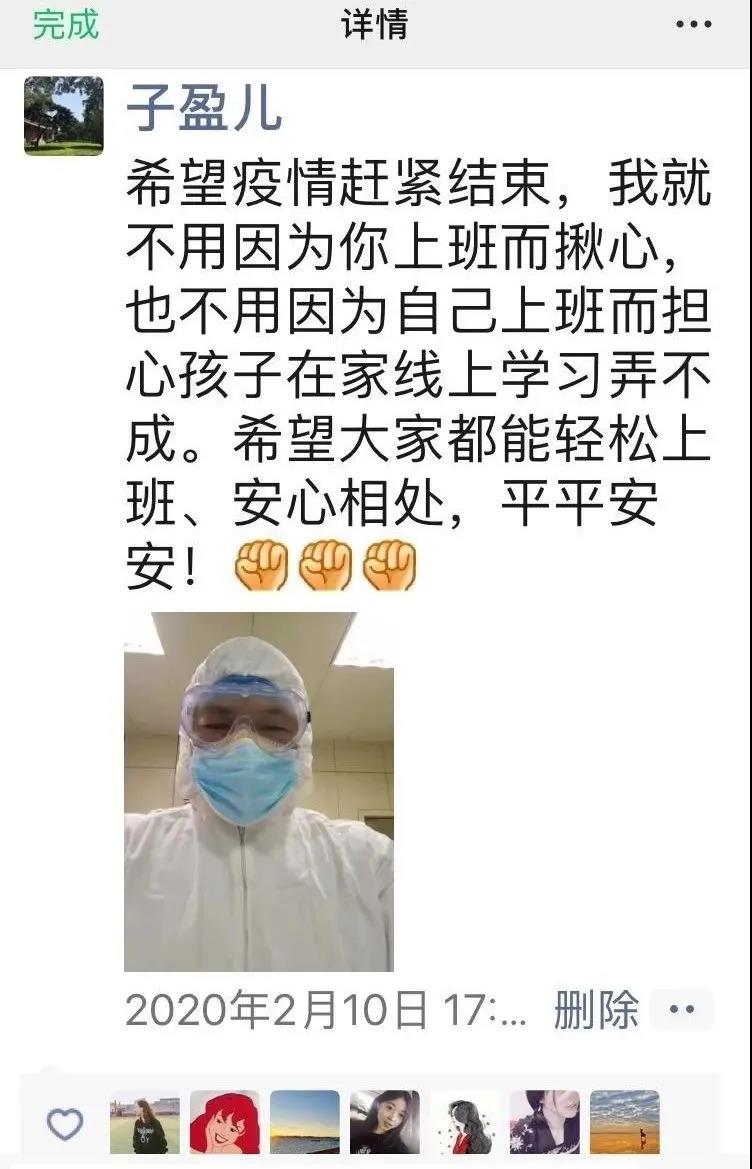This screenshot has height=1169, width=752.
Task: Open 子盈儿's profile avatar
Action: 64,116
